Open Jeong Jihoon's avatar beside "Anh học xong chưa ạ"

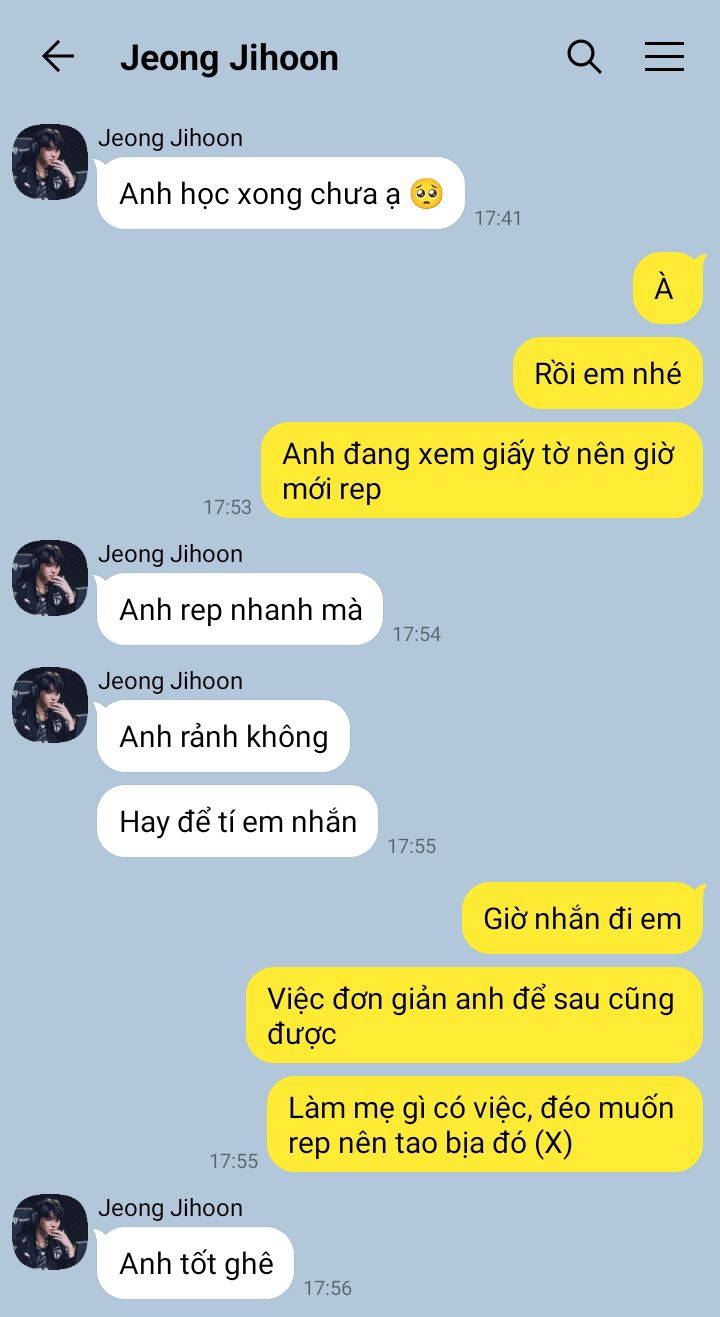tap(50, 162)
